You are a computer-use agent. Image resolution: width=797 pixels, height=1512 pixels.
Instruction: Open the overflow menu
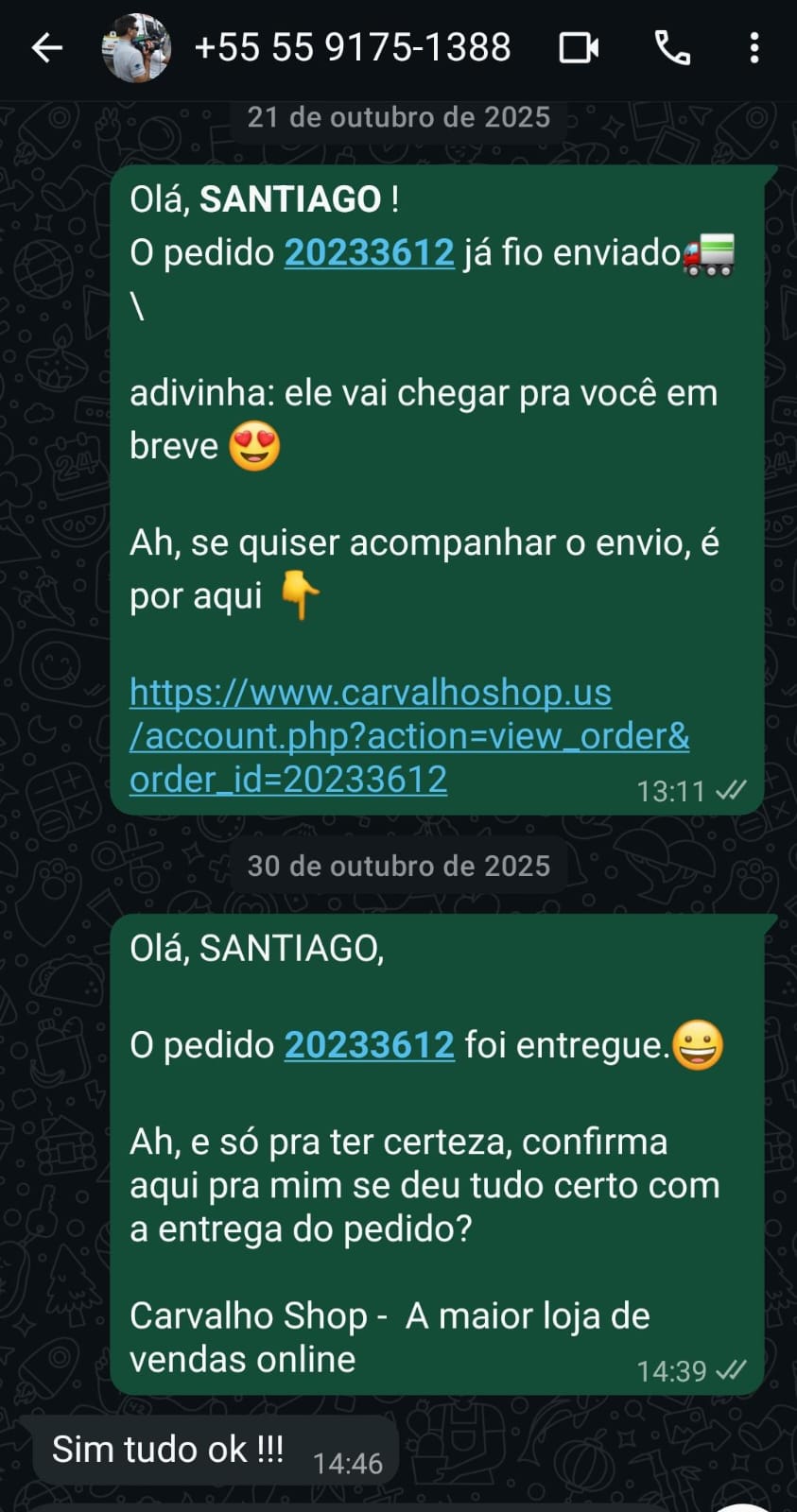[754, 47]
